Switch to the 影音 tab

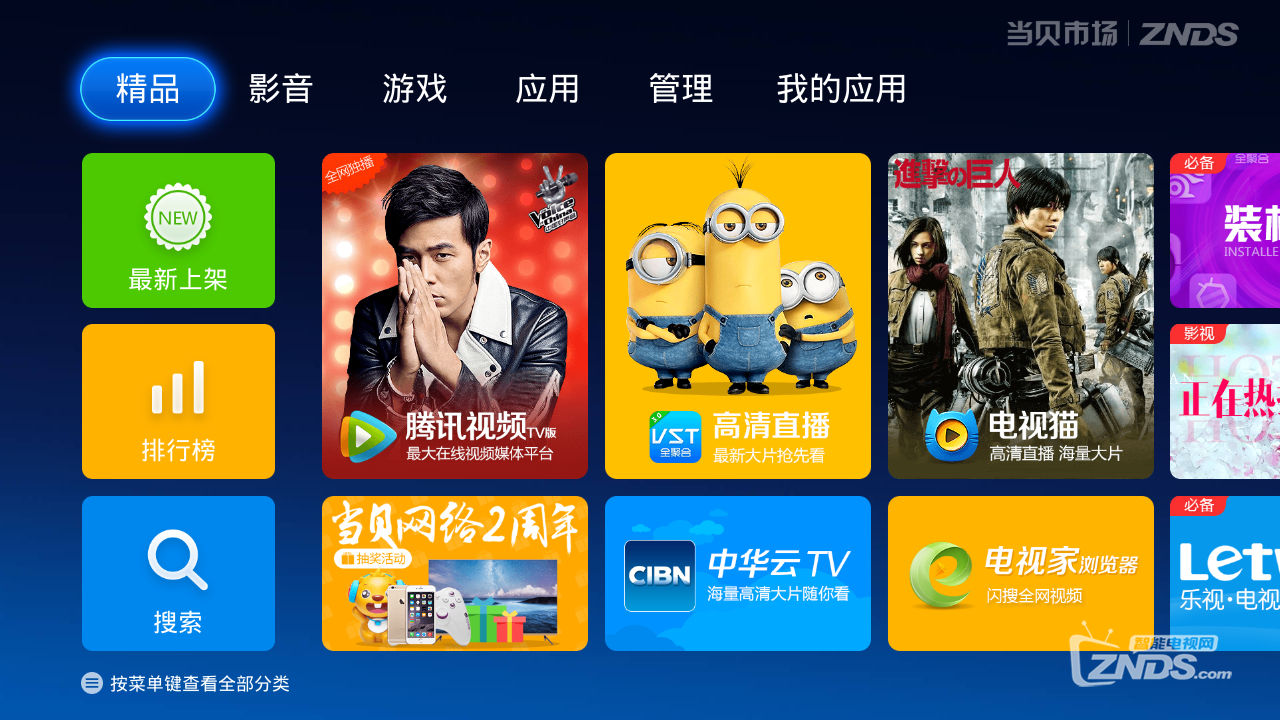tap(281, 89)
